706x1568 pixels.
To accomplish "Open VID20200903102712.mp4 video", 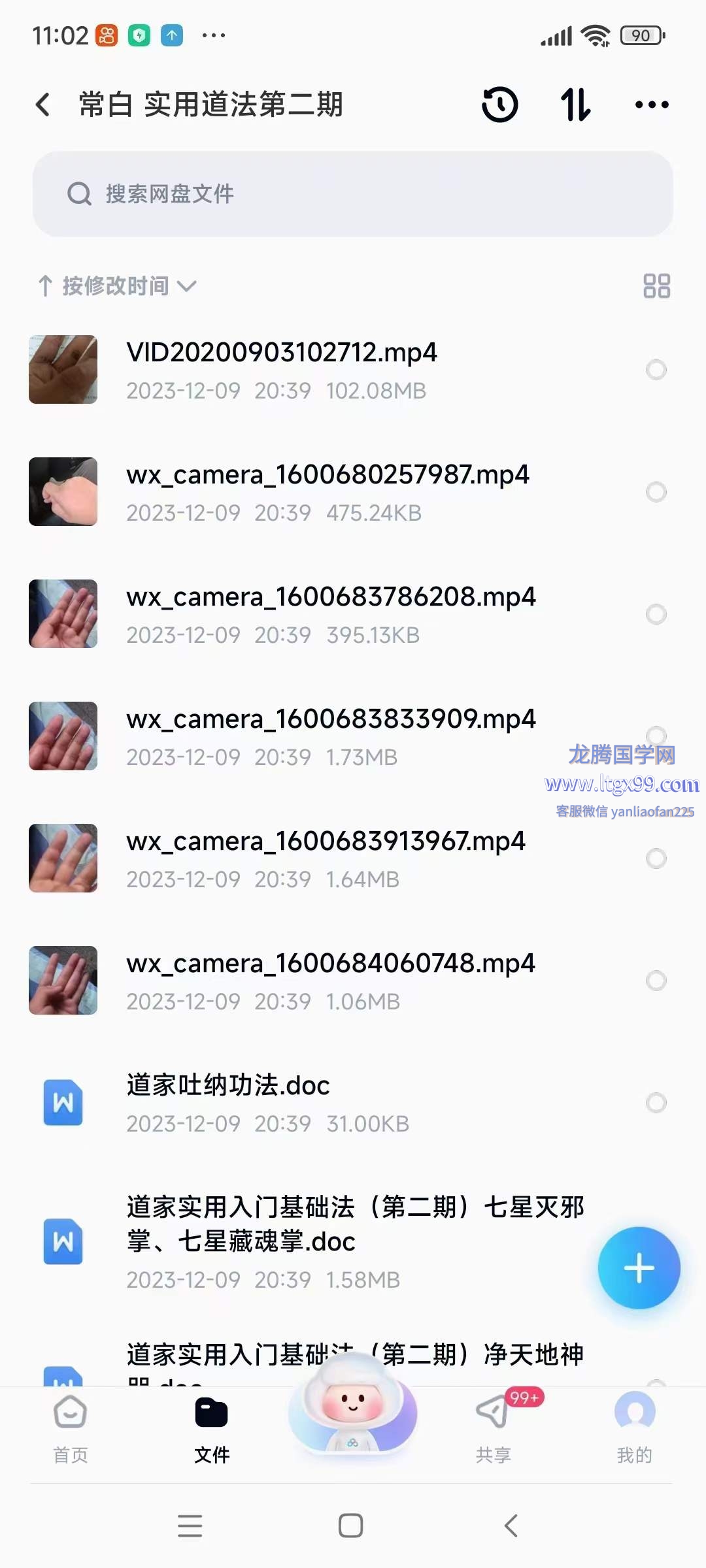I will [281, 370].
